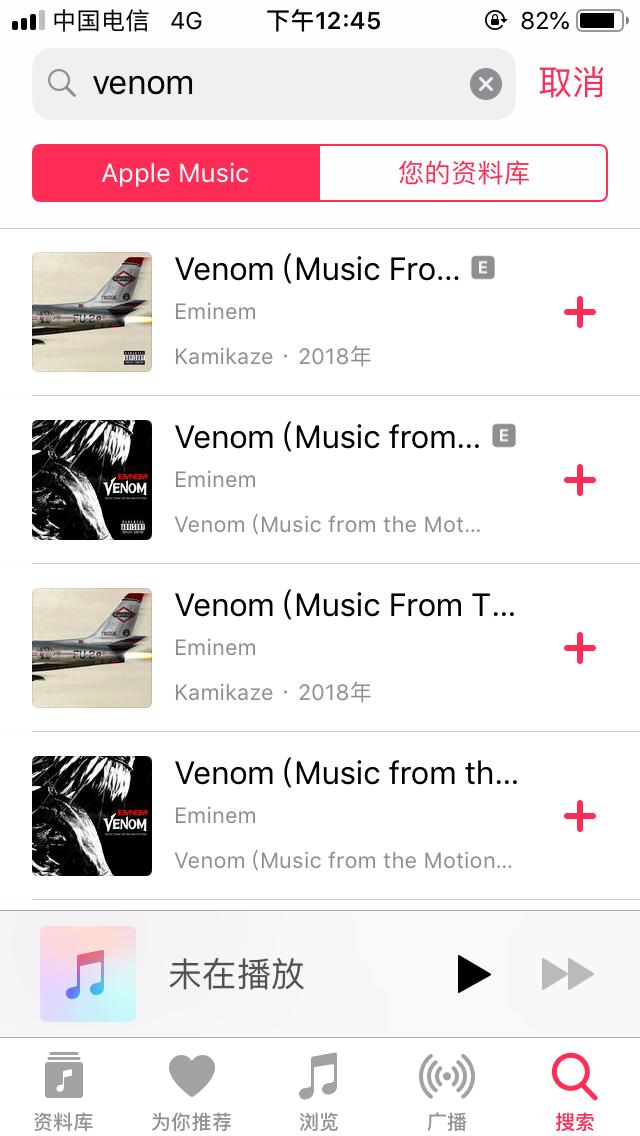Switch to the 浏览 tab
Image resolution: width=640 pixels, height=1136 pixels.
click(319, 1090)
